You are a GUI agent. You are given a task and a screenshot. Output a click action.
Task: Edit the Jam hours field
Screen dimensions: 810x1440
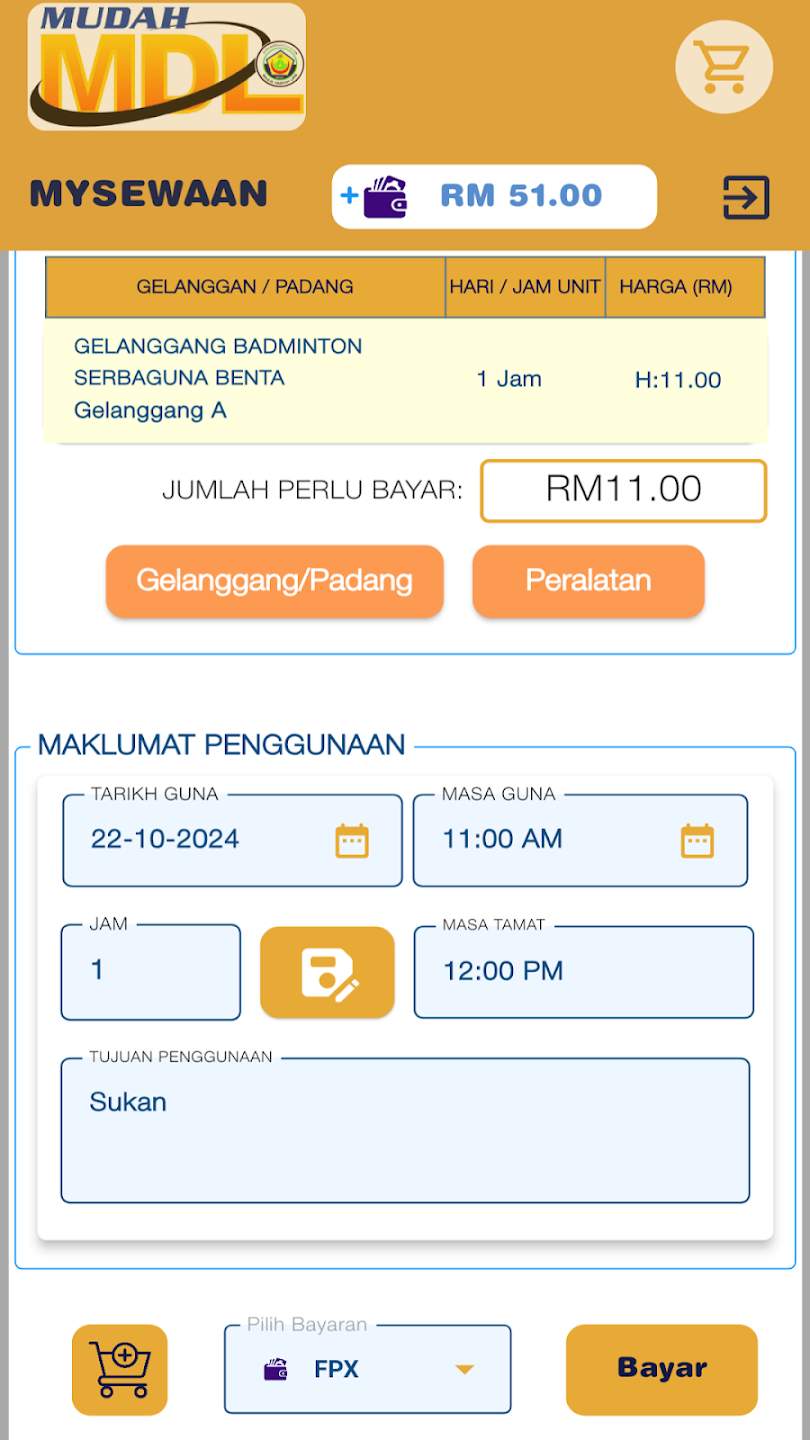pos(150,971)
